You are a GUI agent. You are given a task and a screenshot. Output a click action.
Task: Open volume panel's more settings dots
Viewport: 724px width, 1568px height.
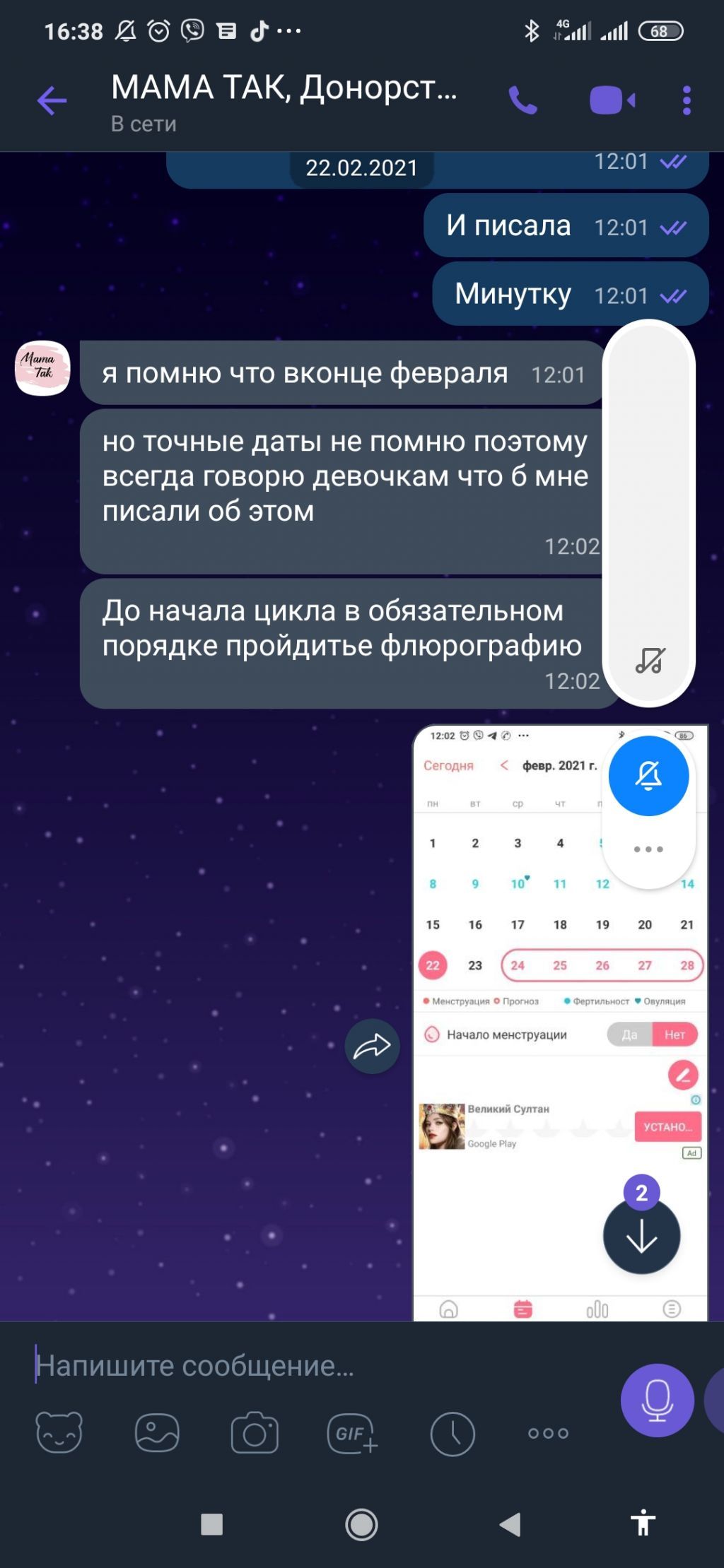[x=648, y=849]
